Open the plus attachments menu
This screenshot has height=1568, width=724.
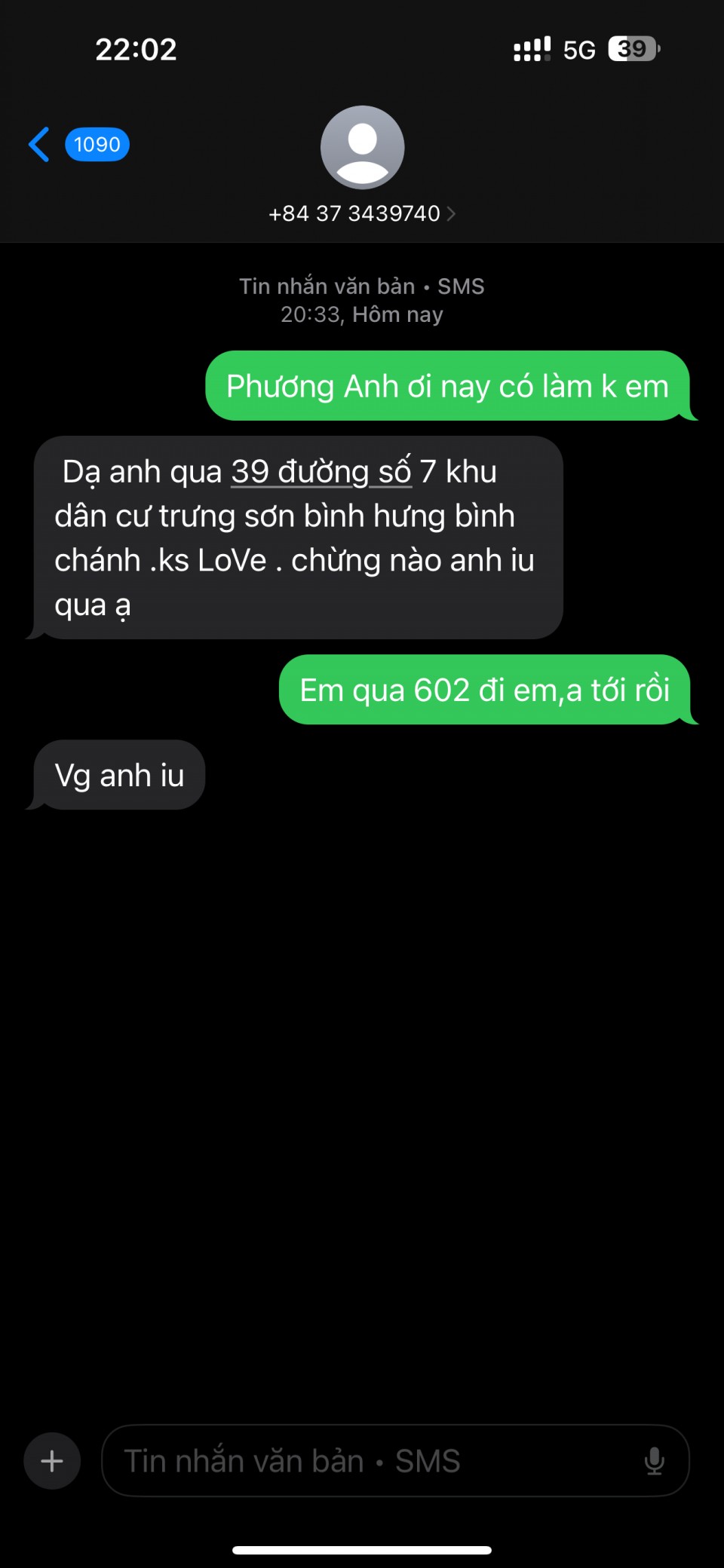pos(52,1461)
